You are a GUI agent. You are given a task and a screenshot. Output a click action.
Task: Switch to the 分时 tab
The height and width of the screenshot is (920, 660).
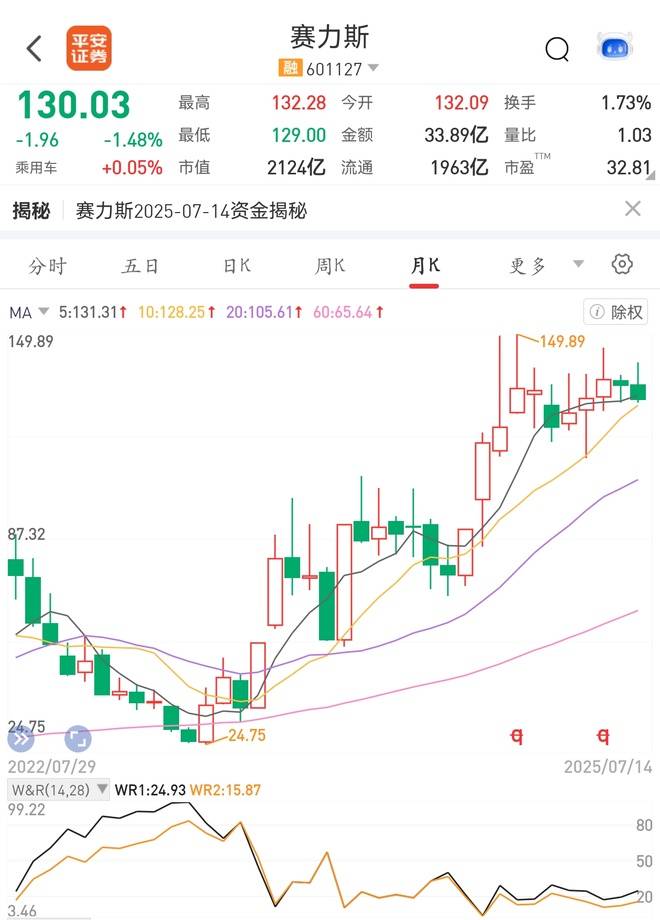47,265
